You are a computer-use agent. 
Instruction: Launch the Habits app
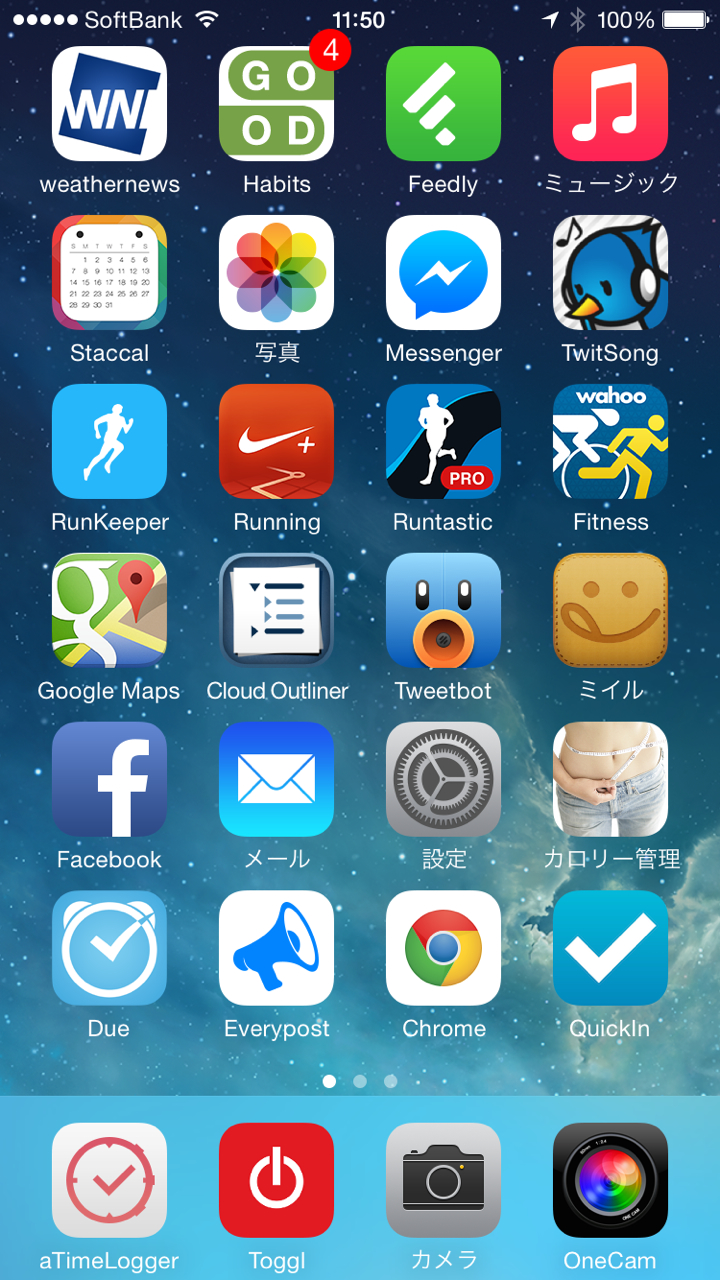[276, 104]
